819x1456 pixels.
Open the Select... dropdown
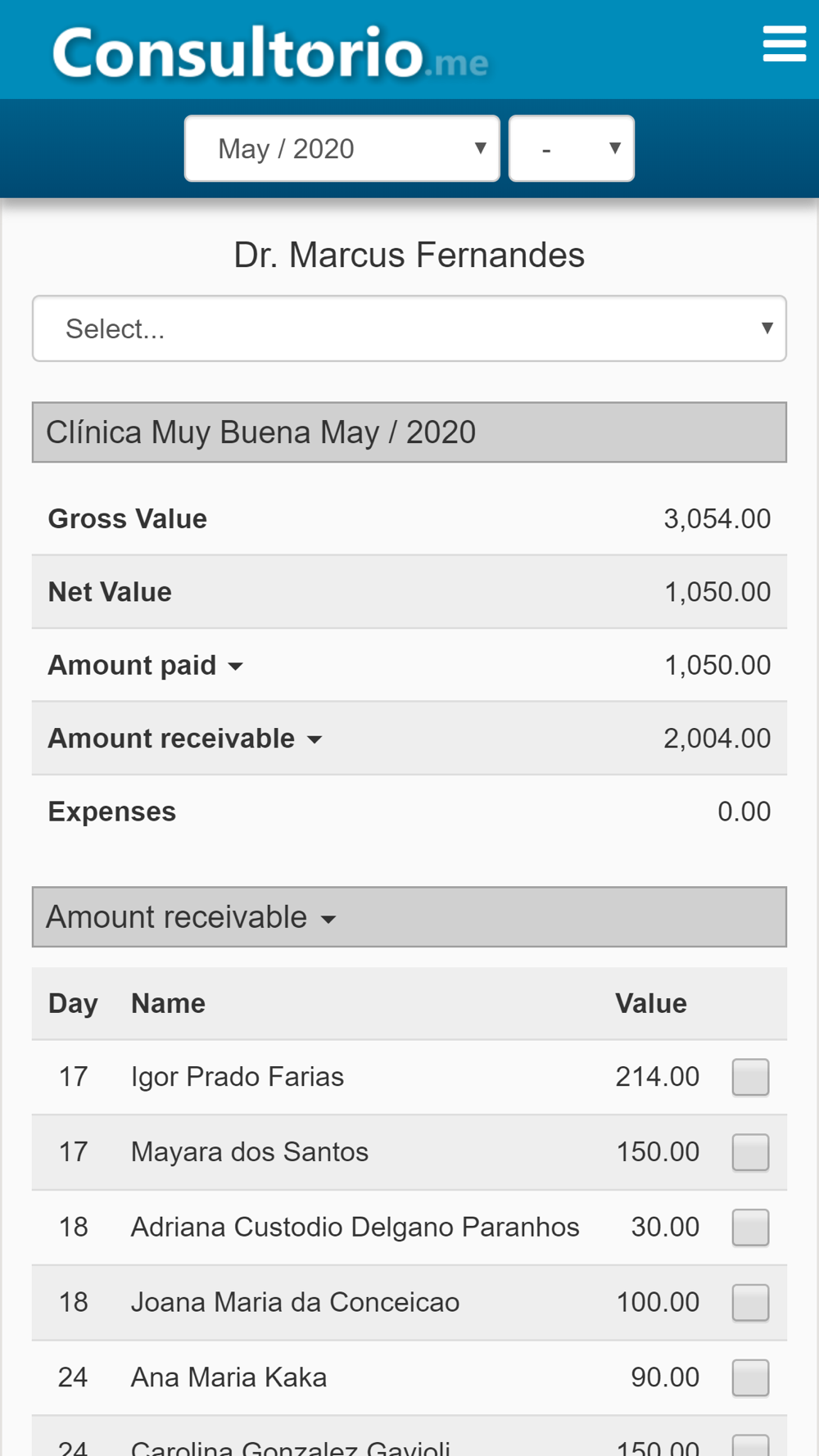tap(409, 328)
